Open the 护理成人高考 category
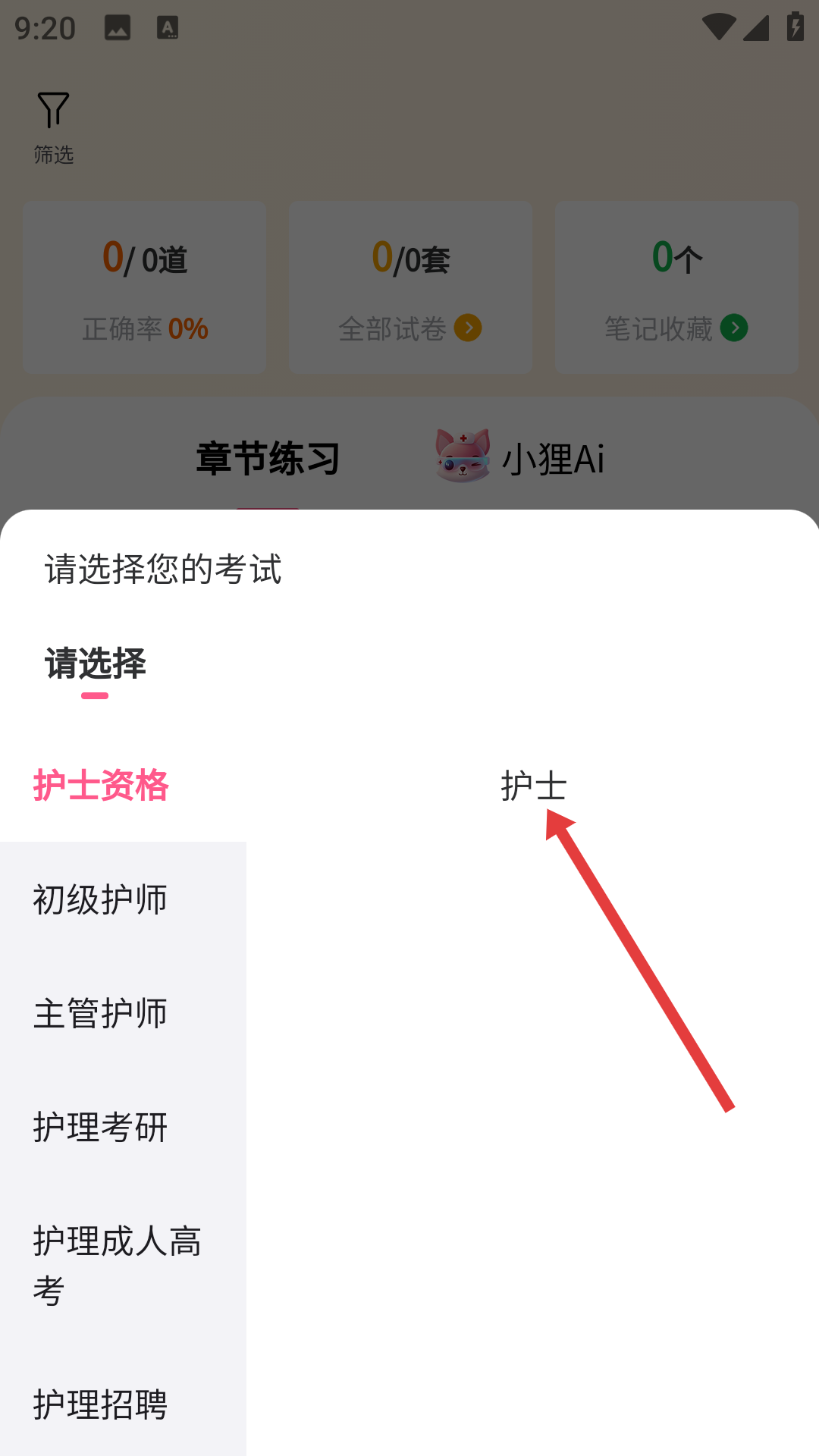Screen dimensions: 819x1456 [x=118, y=1265]
